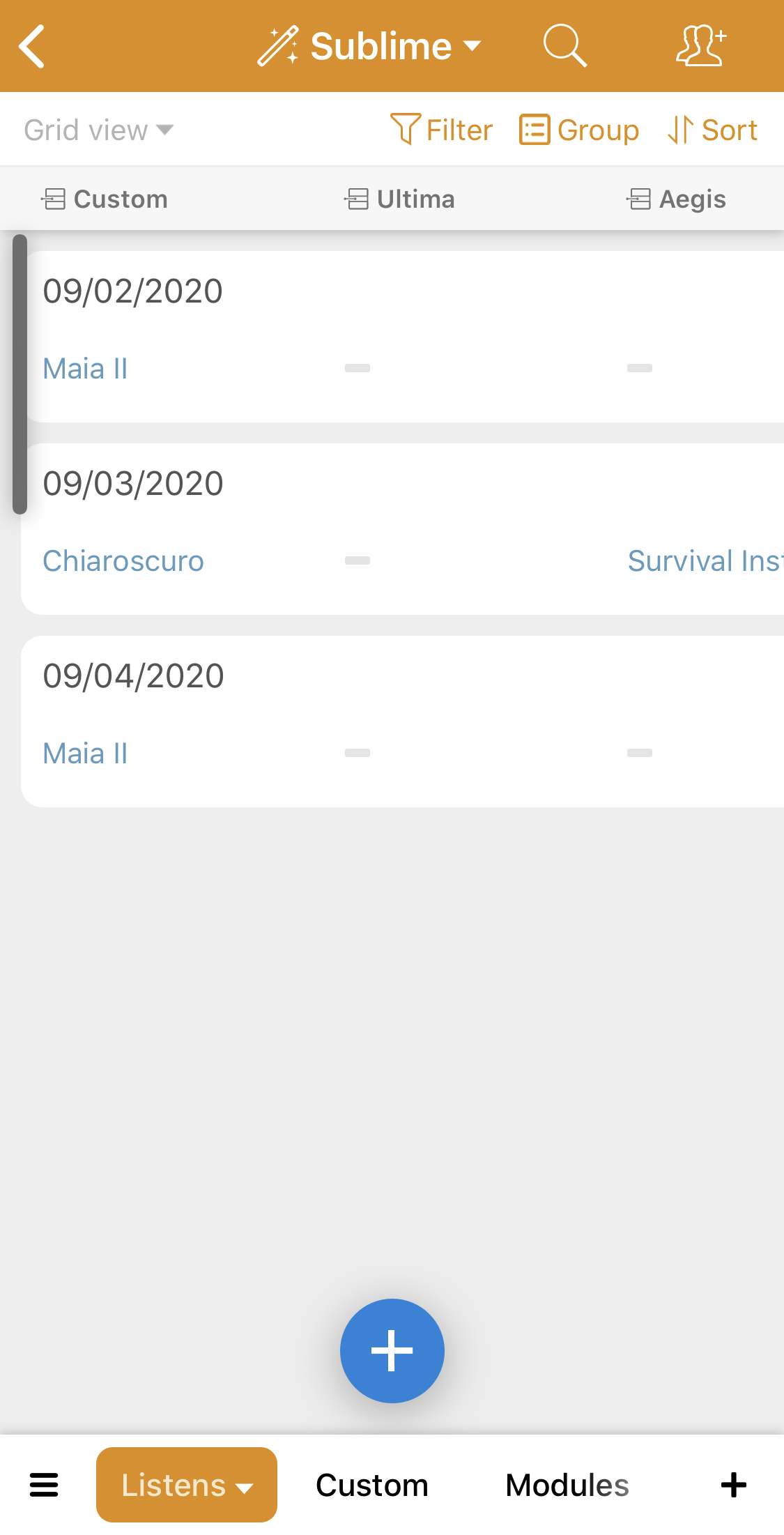The width and height of the screenshot is (784, 1535).
Task: Open the 09/02/2020 record
Action: [403, 337]
